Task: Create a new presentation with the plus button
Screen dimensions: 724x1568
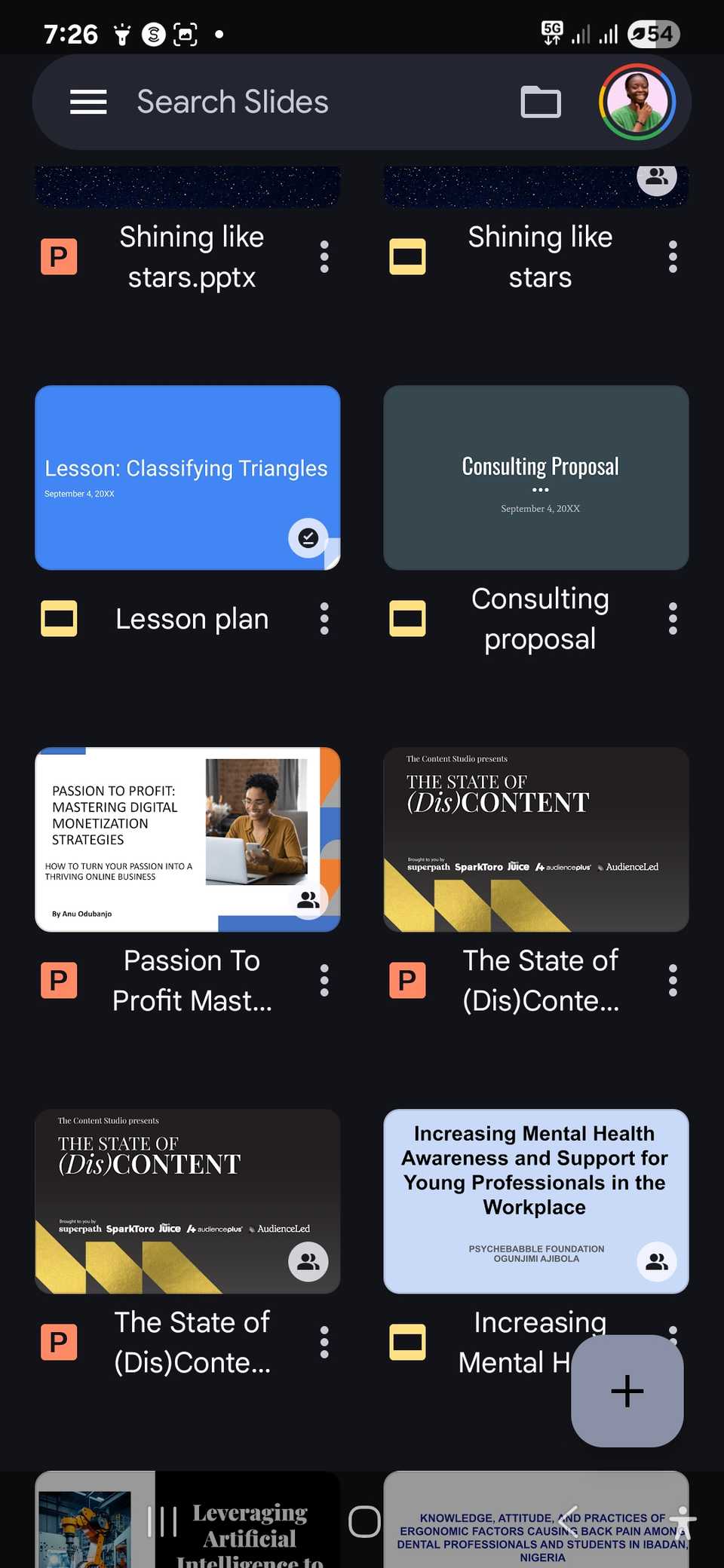Action: pos(627,1391)
